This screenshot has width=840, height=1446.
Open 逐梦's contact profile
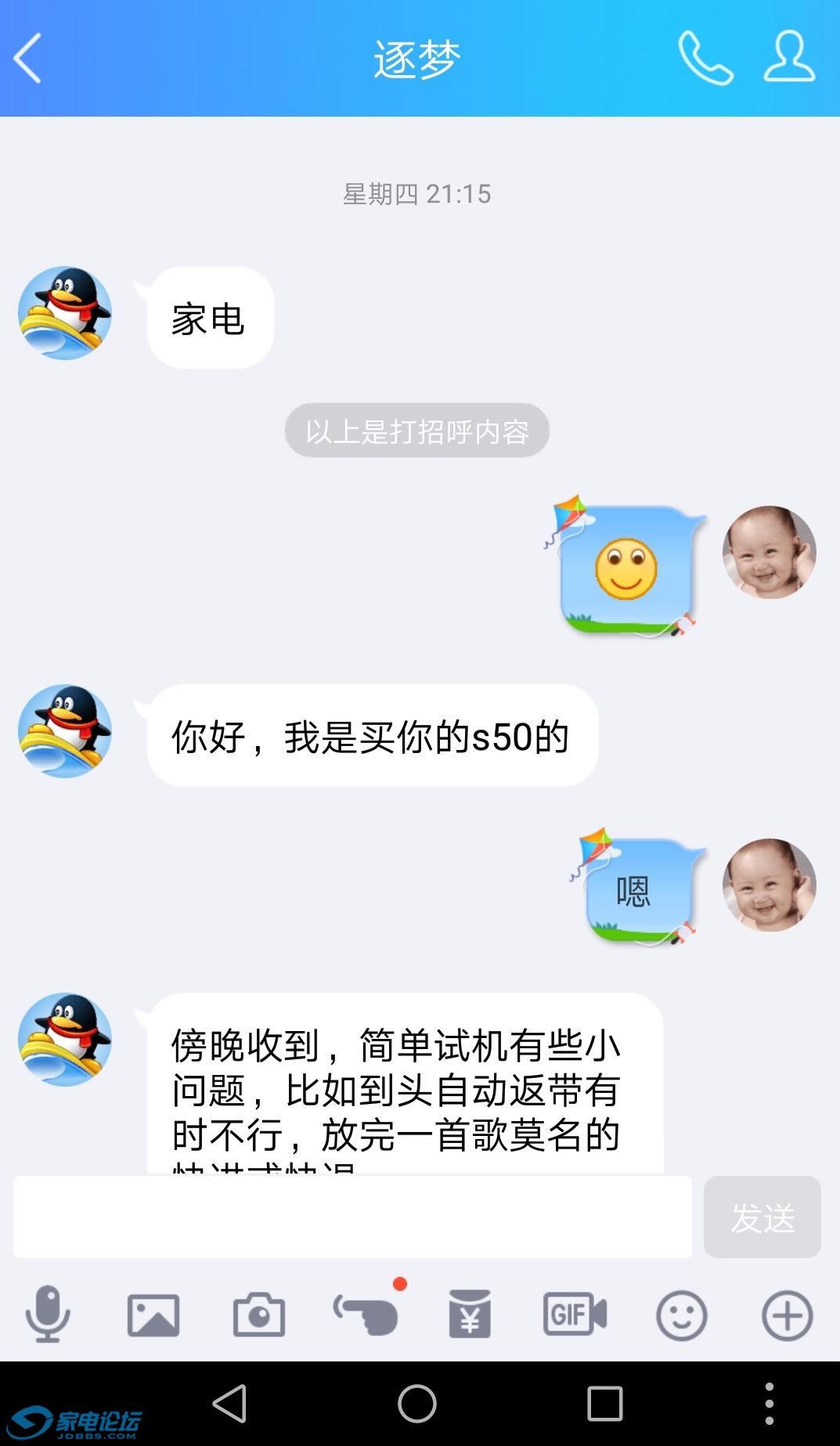789,58
